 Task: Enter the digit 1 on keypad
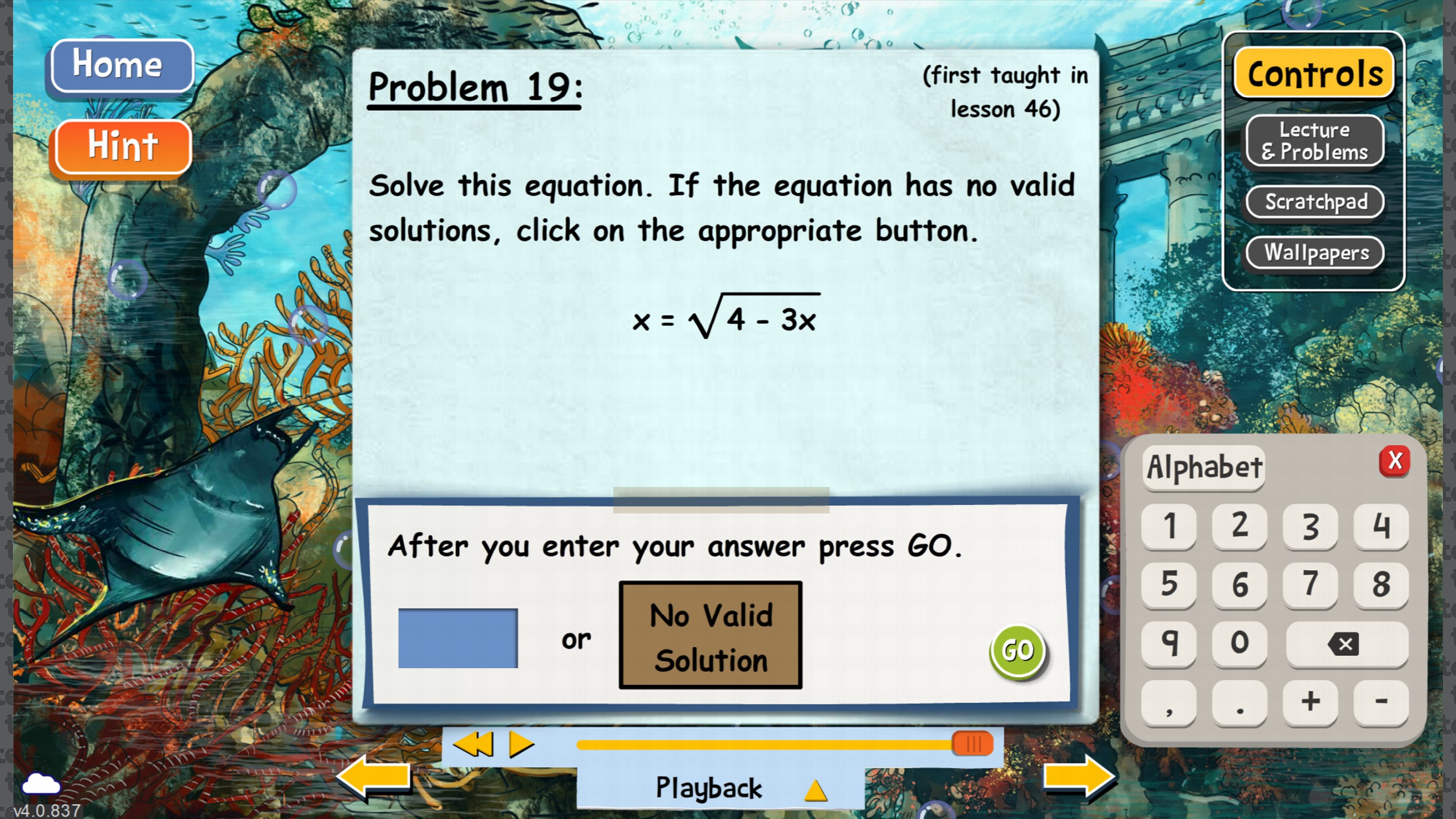[x=1168, y=526]
